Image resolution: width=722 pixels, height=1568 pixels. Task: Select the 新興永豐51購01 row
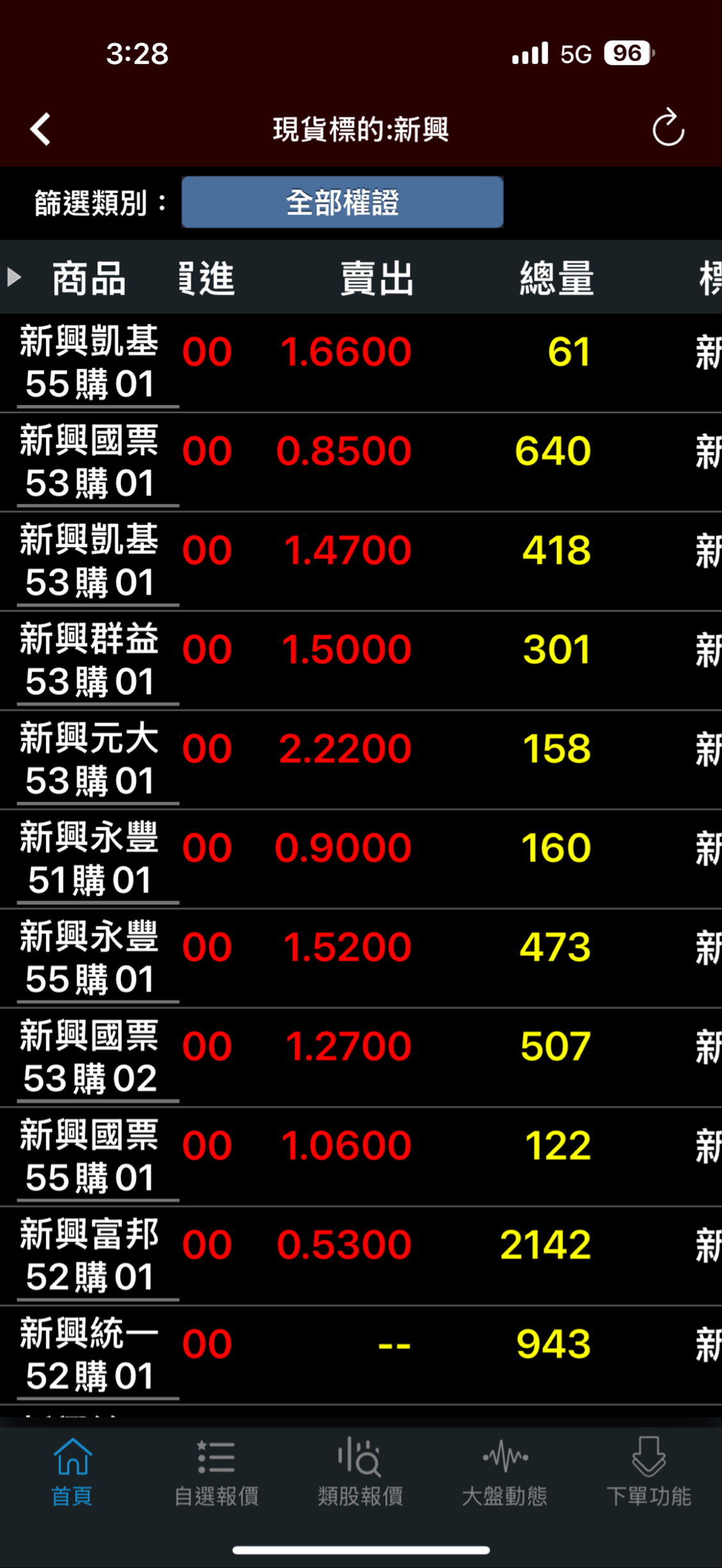90,858
